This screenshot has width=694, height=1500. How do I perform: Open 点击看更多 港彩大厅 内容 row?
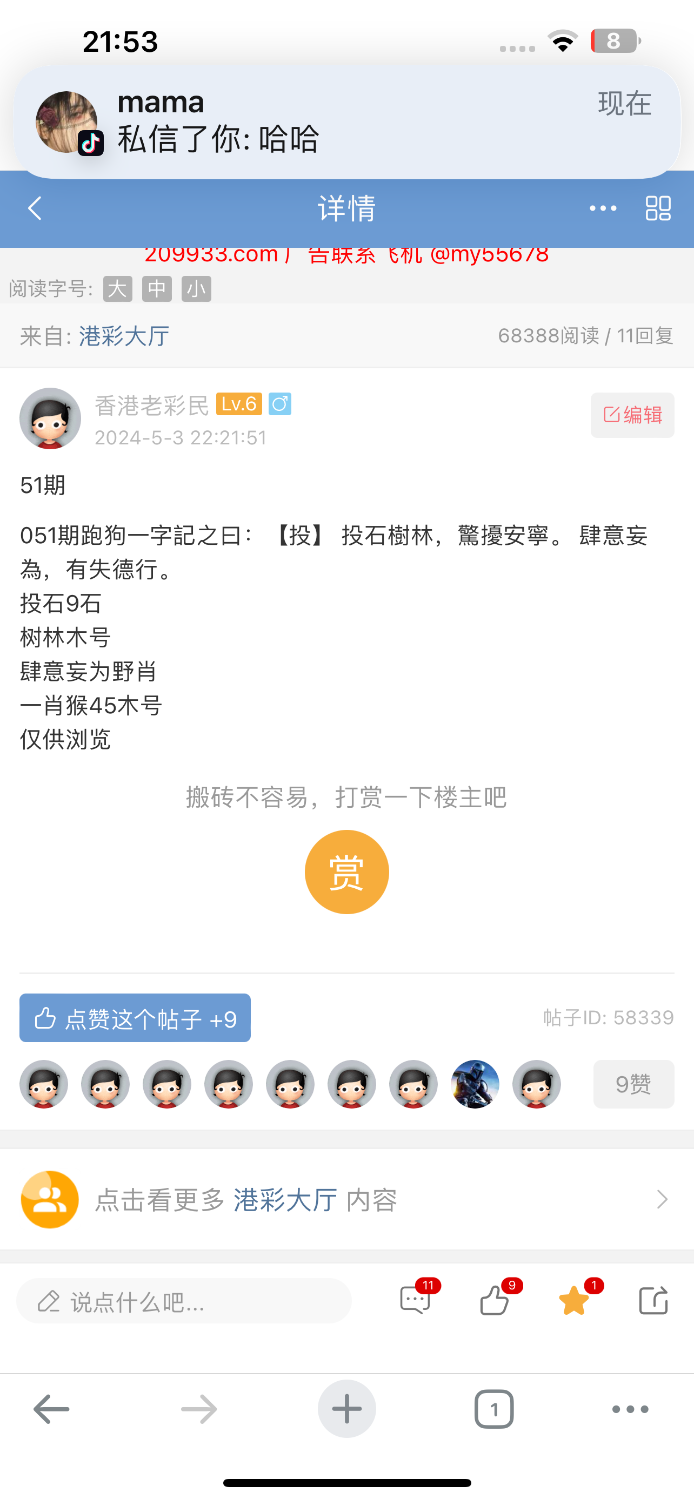[x=346, y=1199]
